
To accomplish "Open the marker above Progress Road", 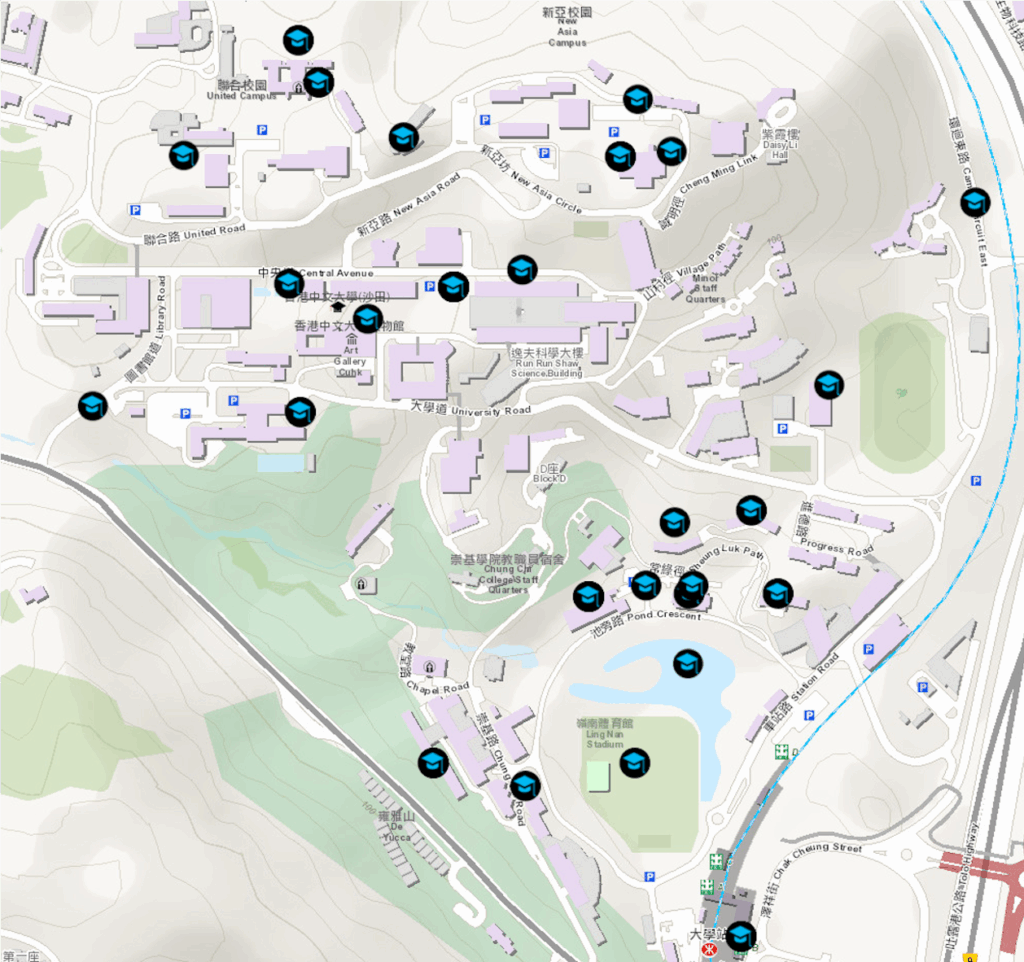I will [x=751, y=510].
